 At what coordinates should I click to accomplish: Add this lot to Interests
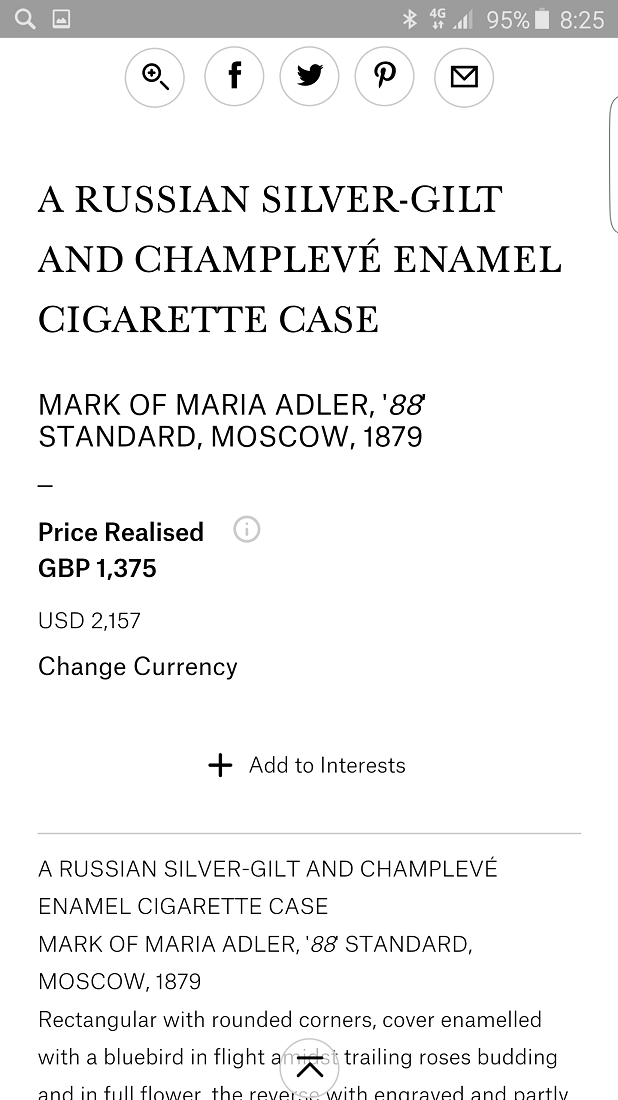point(307,765)
